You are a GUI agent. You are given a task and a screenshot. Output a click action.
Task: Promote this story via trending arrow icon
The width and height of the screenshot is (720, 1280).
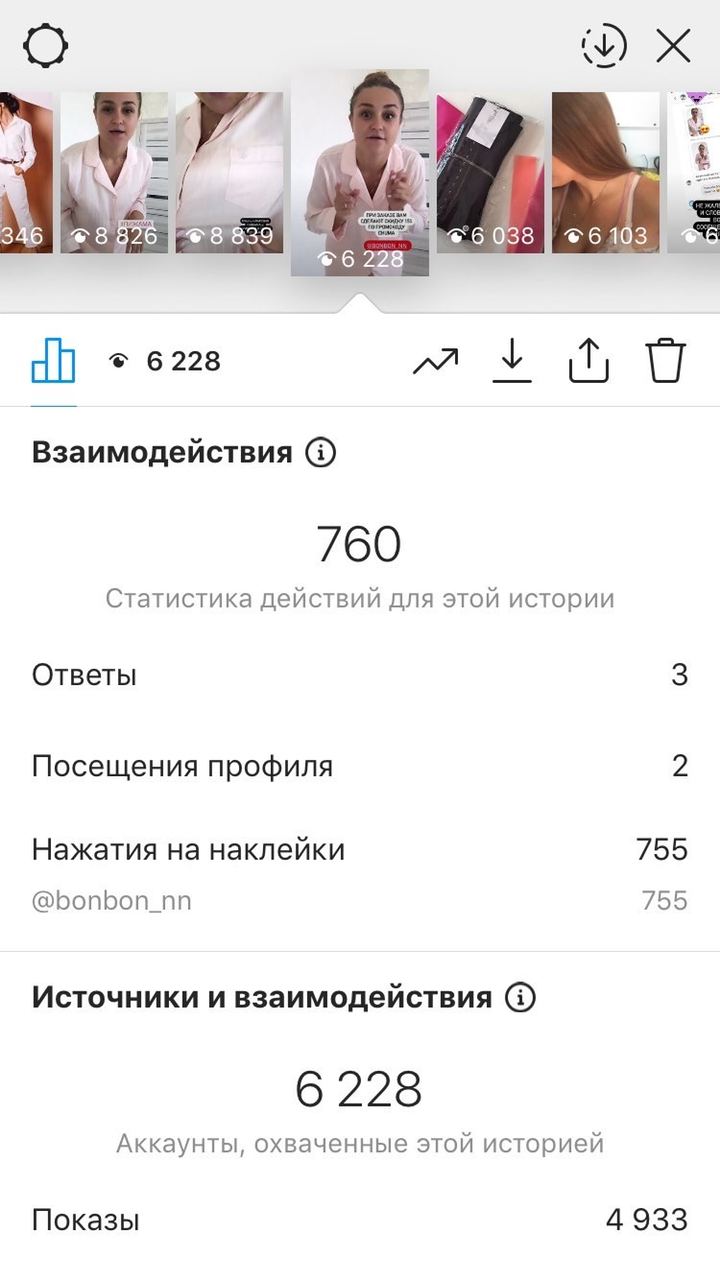(x=436, y=361)
